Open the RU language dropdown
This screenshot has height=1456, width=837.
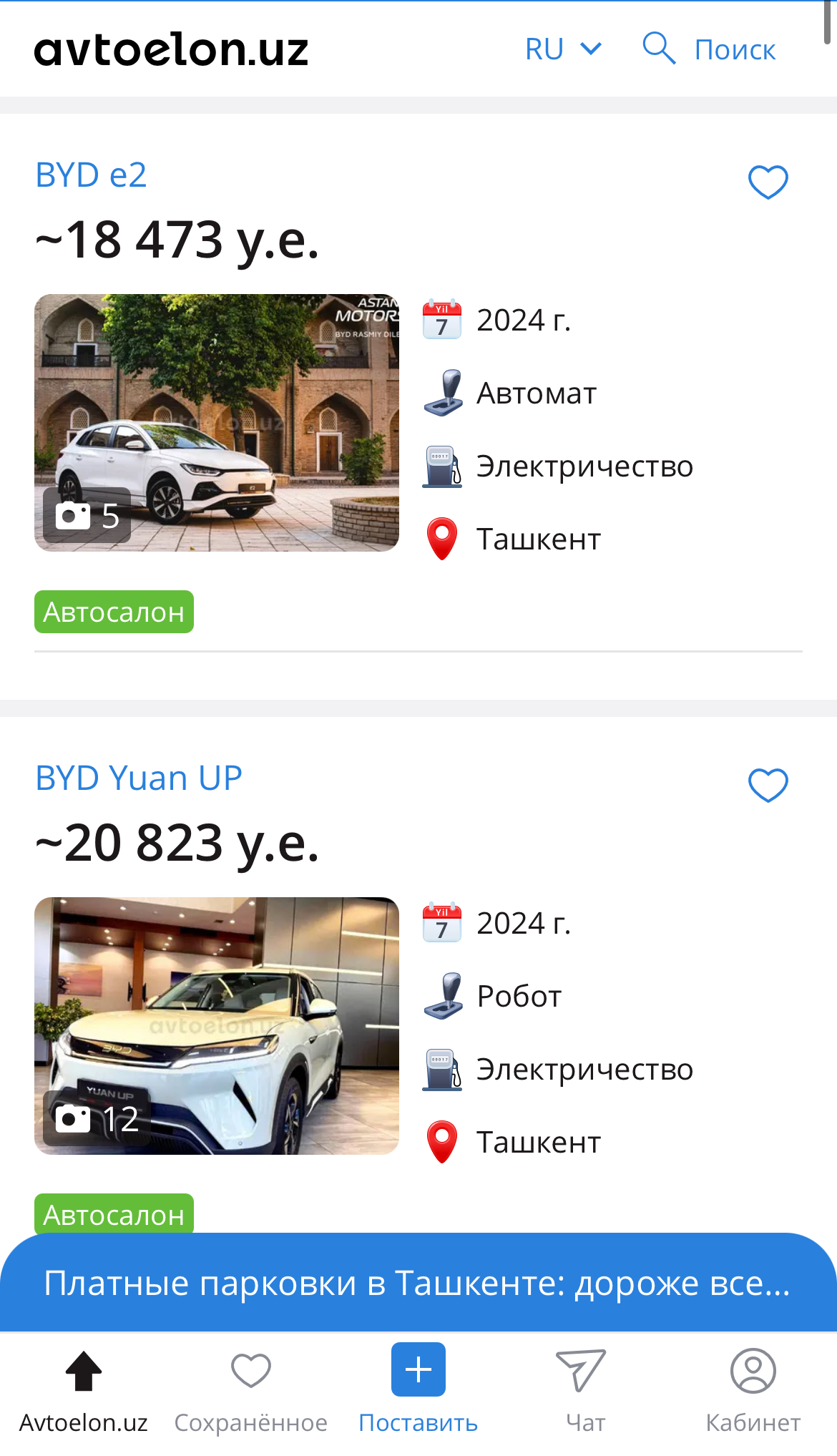563,49
